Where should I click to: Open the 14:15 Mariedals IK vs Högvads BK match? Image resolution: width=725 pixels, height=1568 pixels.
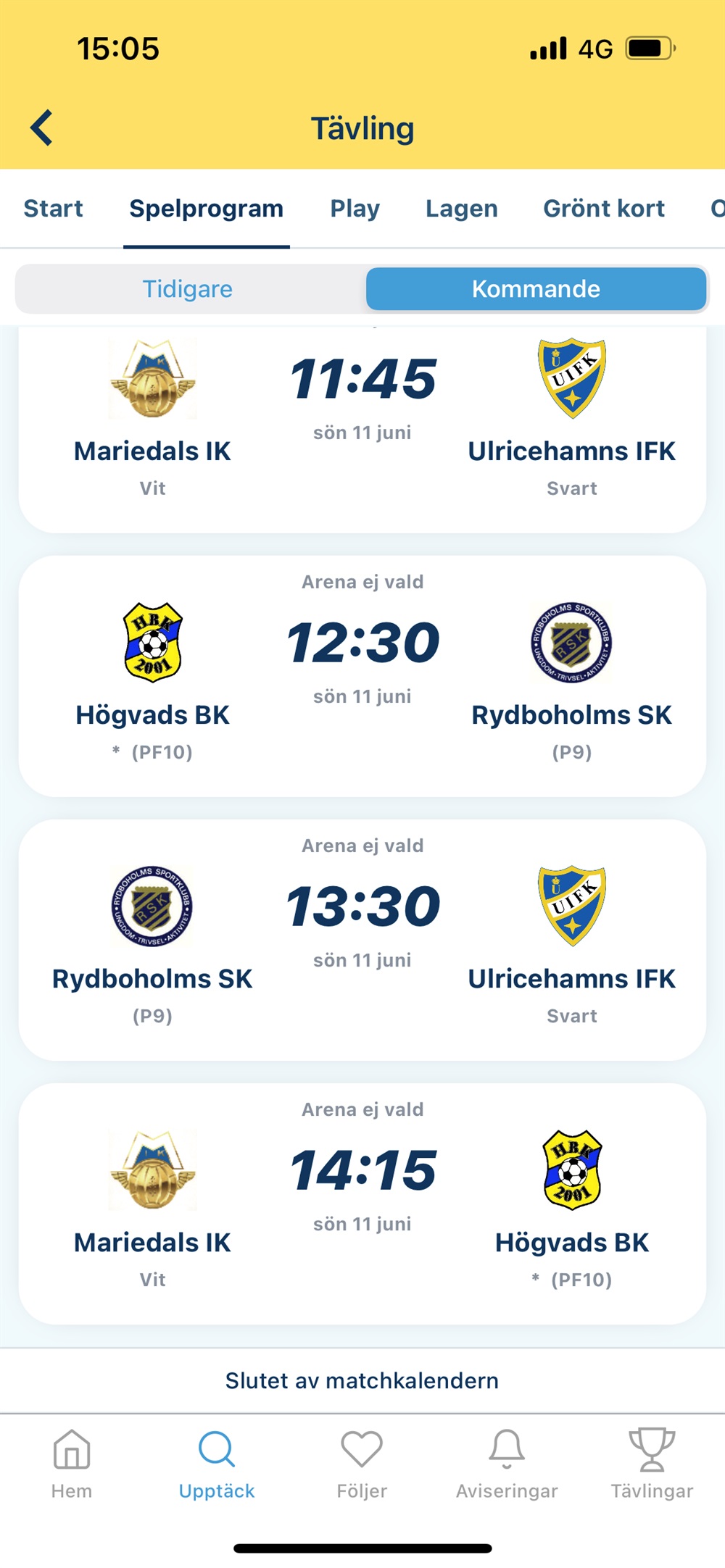coord(362,1203)
